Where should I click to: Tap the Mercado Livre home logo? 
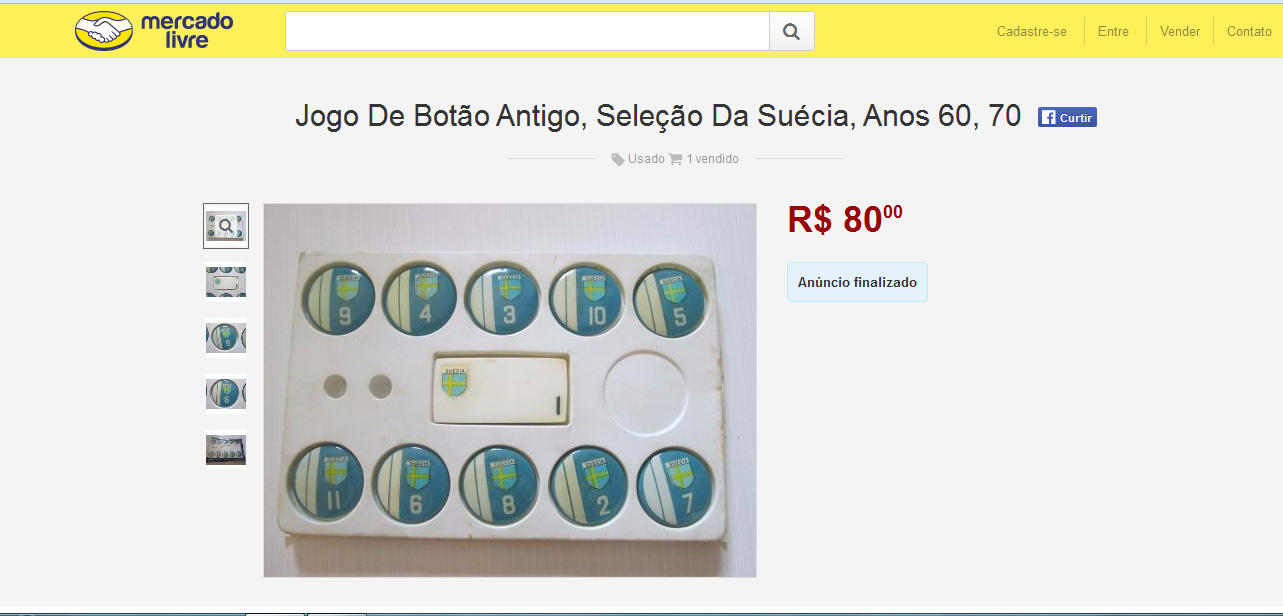point(154,31)
